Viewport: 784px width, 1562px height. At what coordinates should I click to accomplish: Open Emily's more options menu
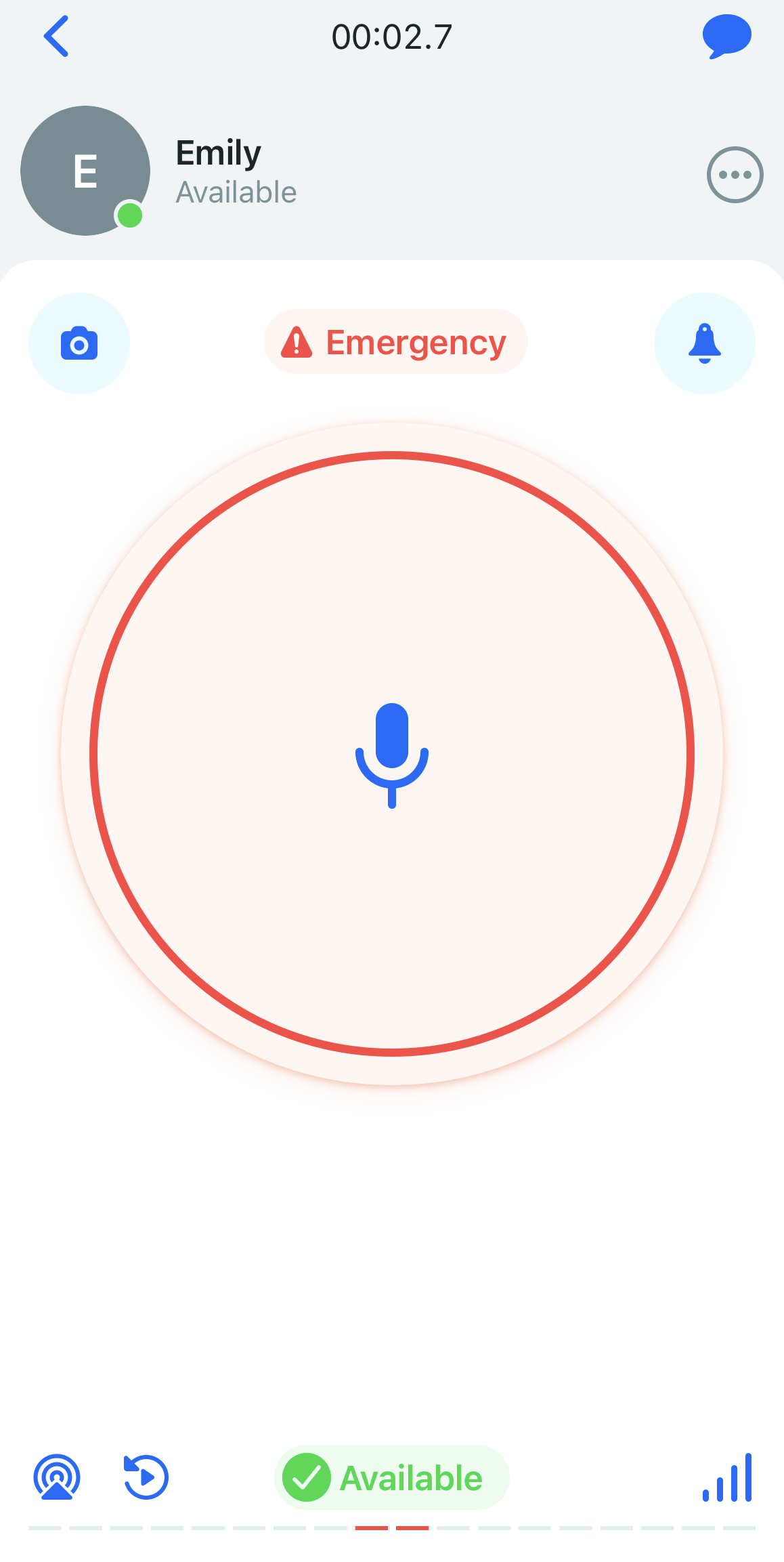pyautogui.click(x=735, y=175)
